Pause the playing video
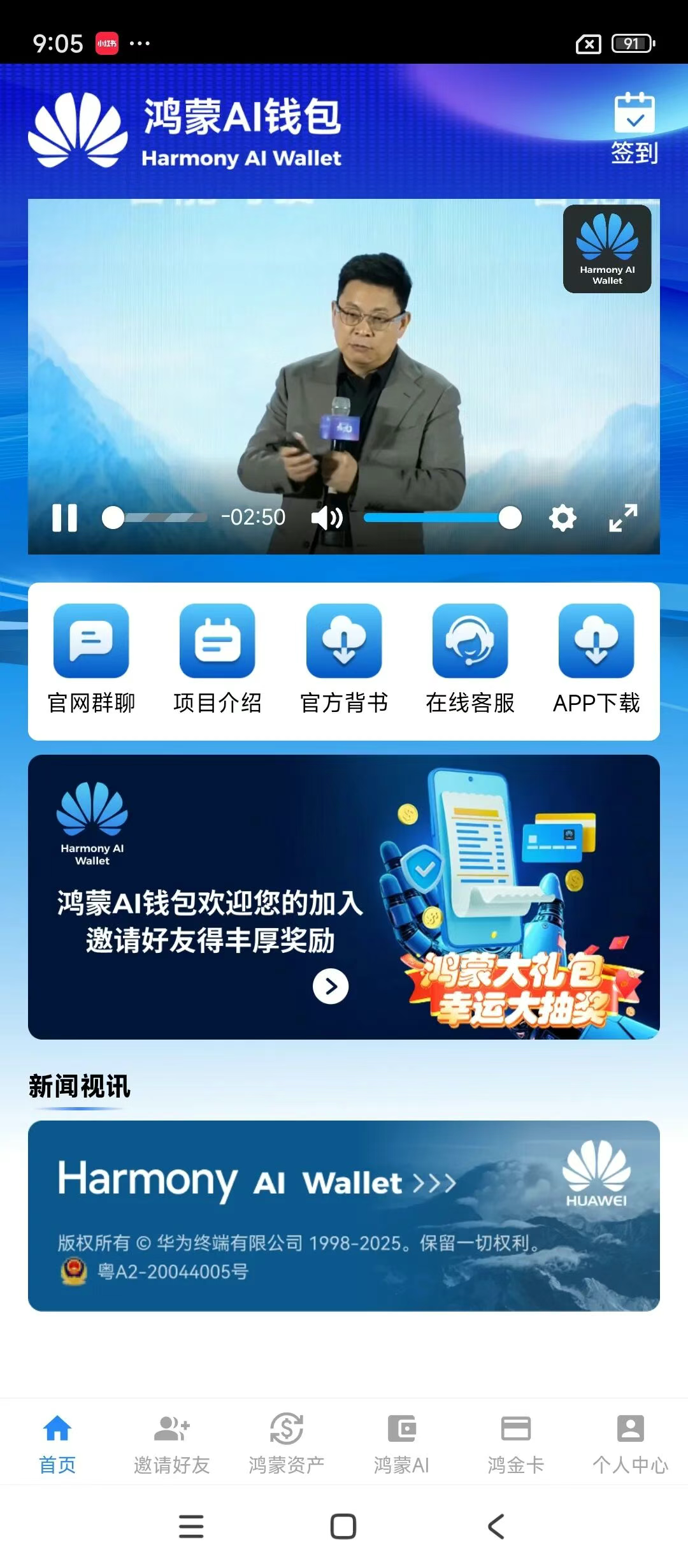 [x=64, y=518]
